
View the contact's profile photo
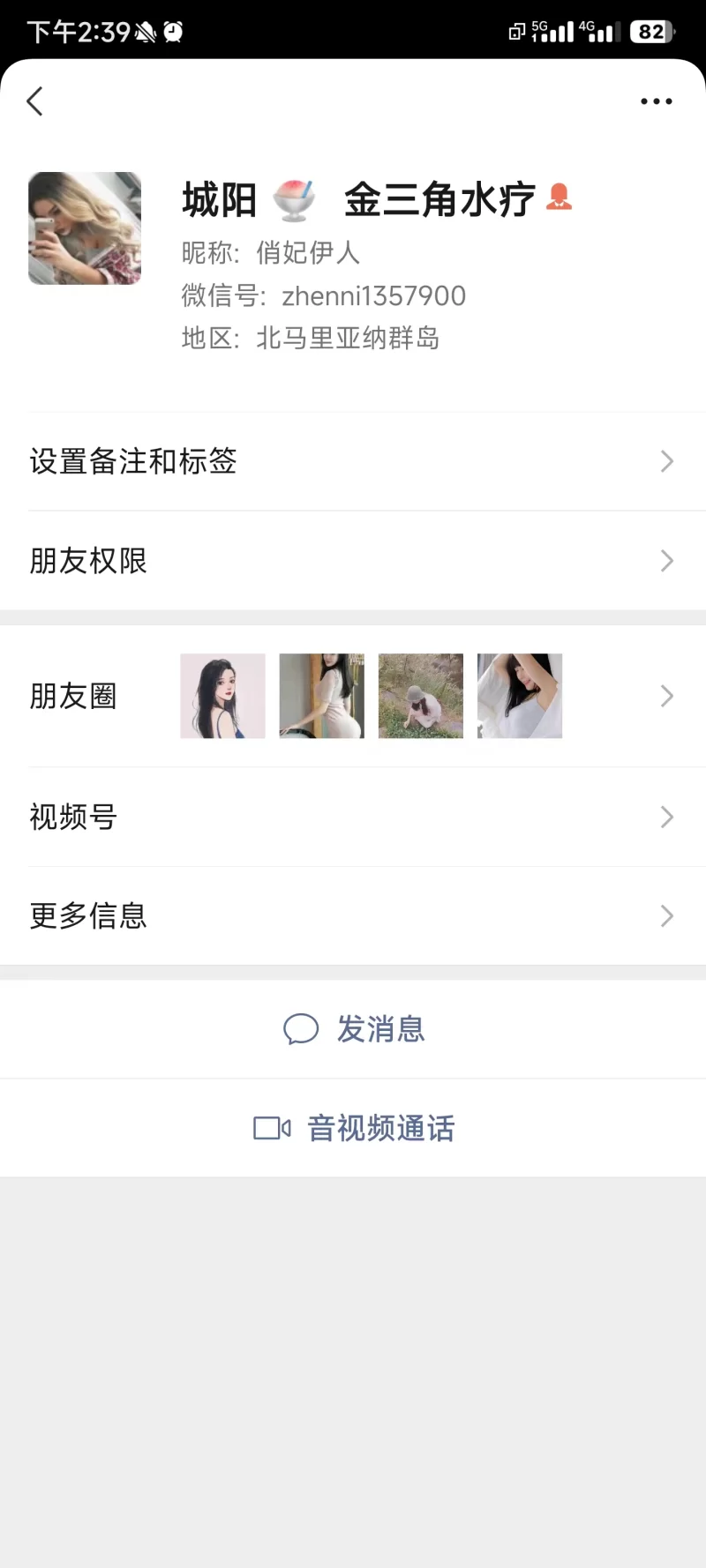[x=85, y=228]
